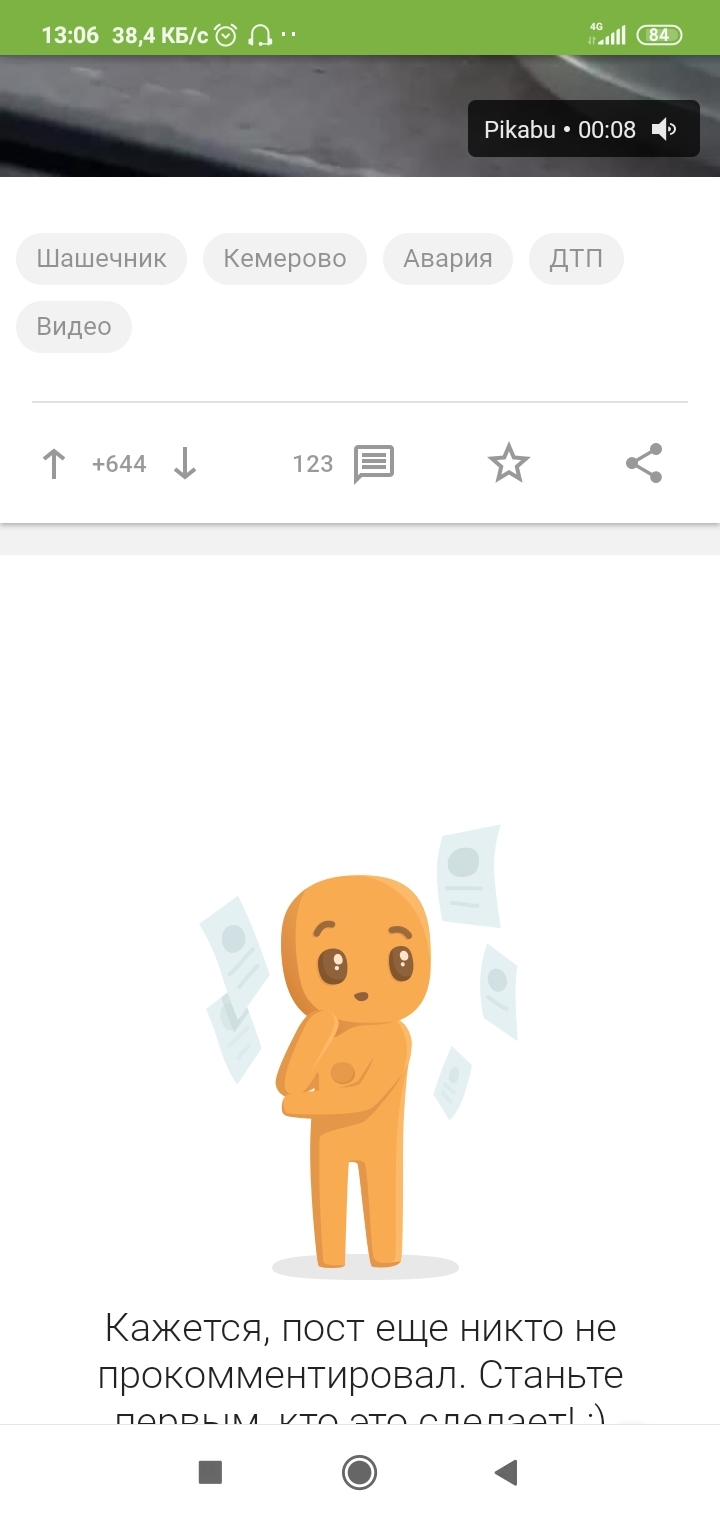Screen dimensions: 720x1520
Task: Upvote this post
Action: 54,464
